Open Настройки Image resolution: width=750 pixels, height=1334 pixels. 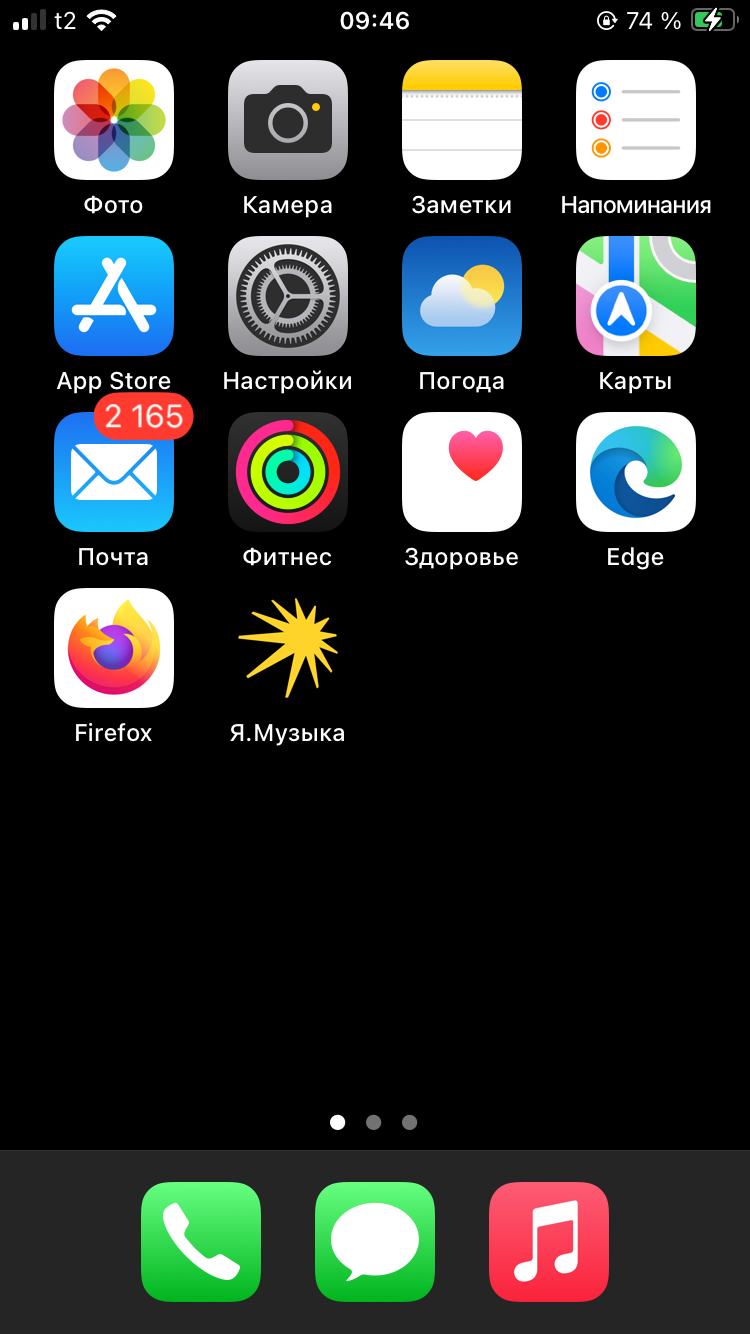click(x=288, y=296)
